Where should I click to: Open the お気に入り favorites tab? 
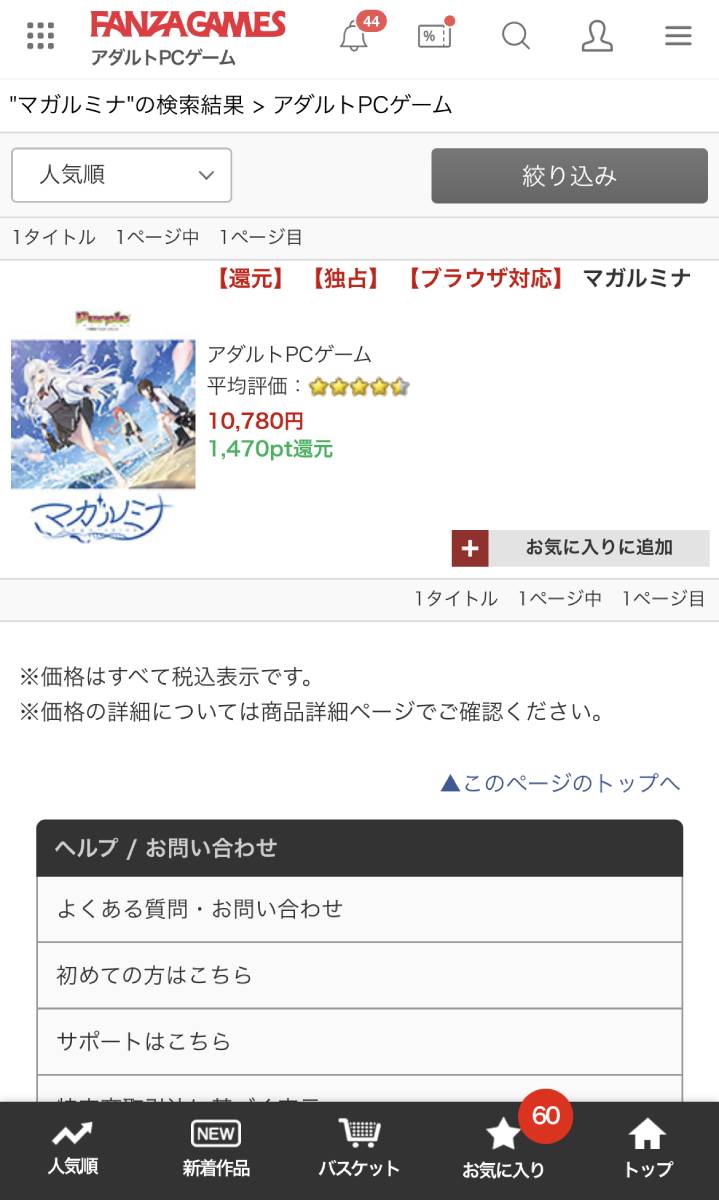503,1150
